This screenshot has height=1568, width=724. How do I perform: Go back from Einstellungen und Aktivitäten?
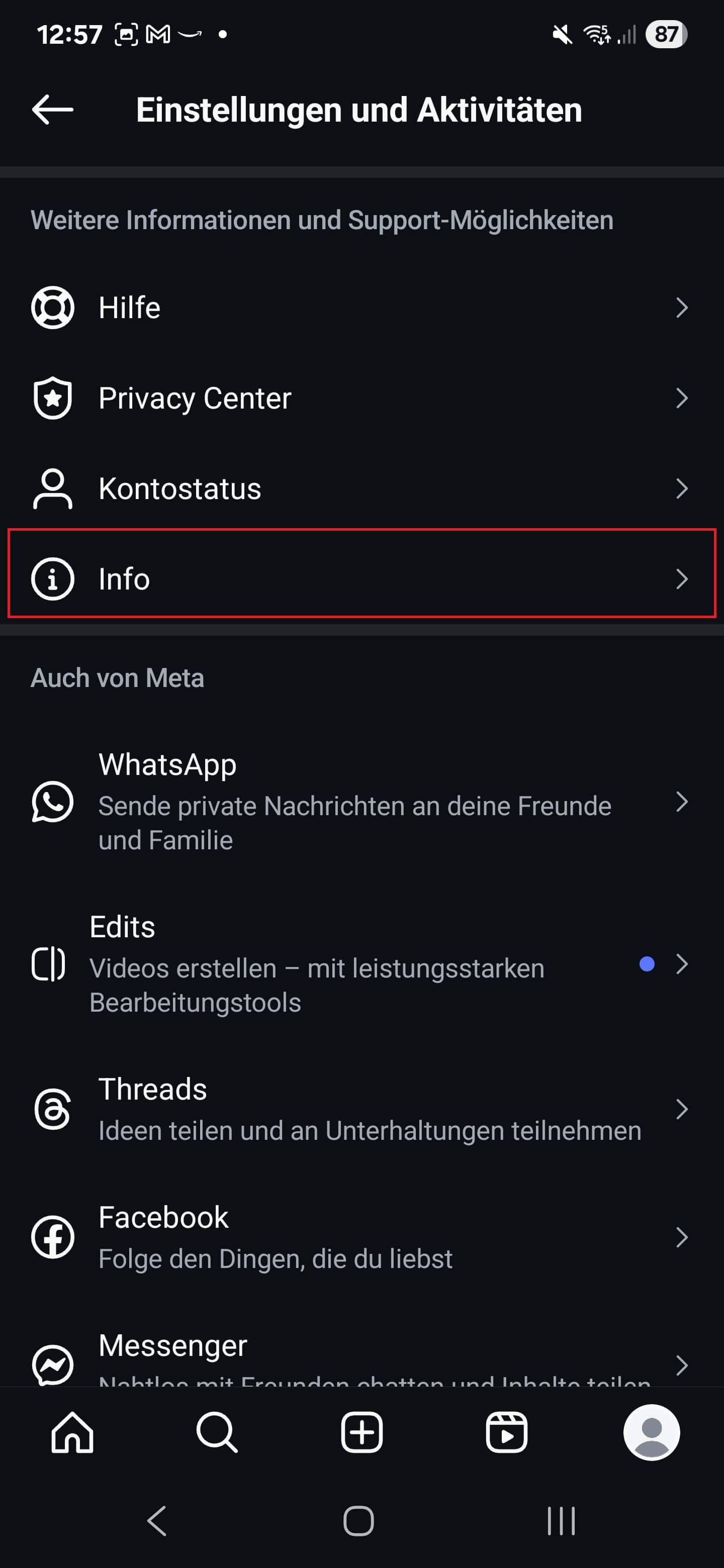point(52,110)
